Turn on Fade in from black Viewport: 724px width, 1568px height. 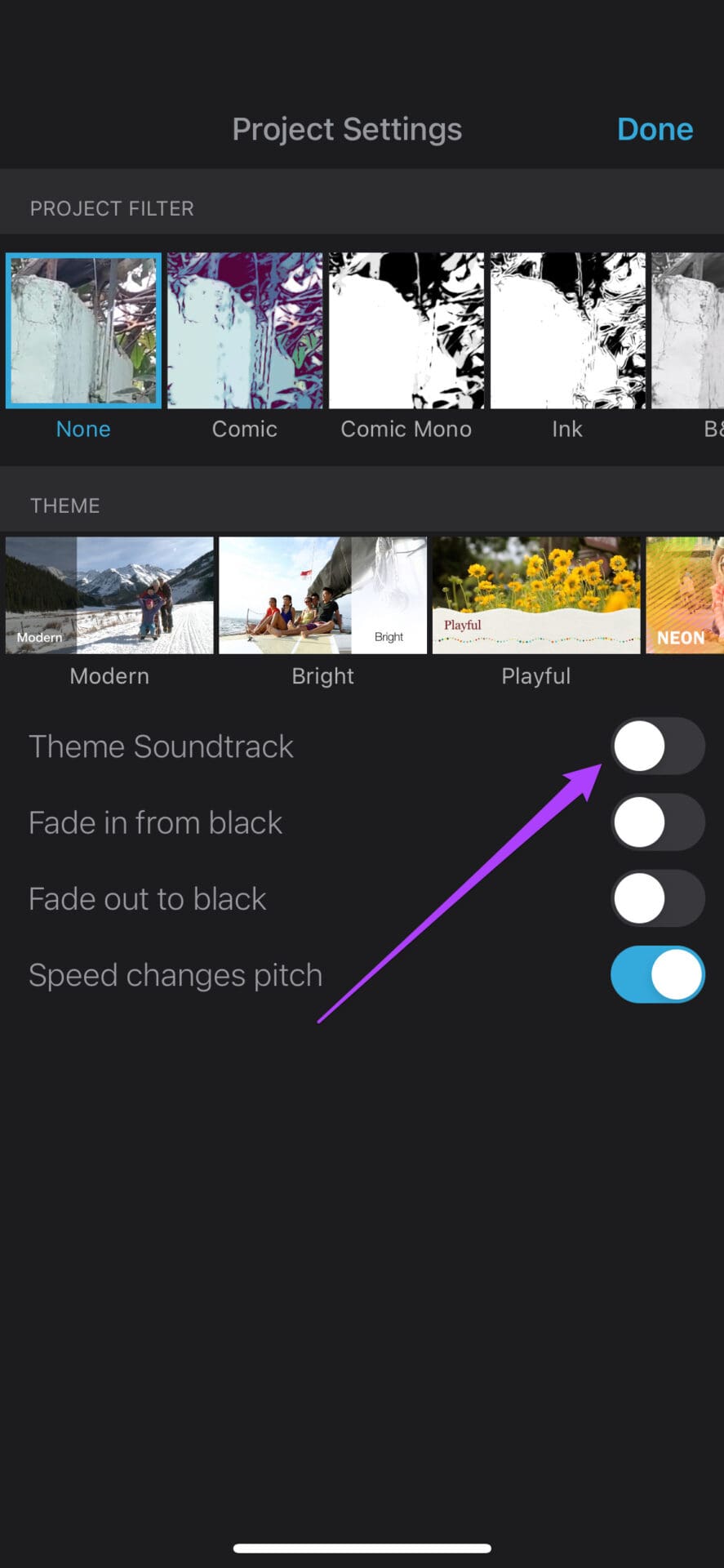point(658,822)
